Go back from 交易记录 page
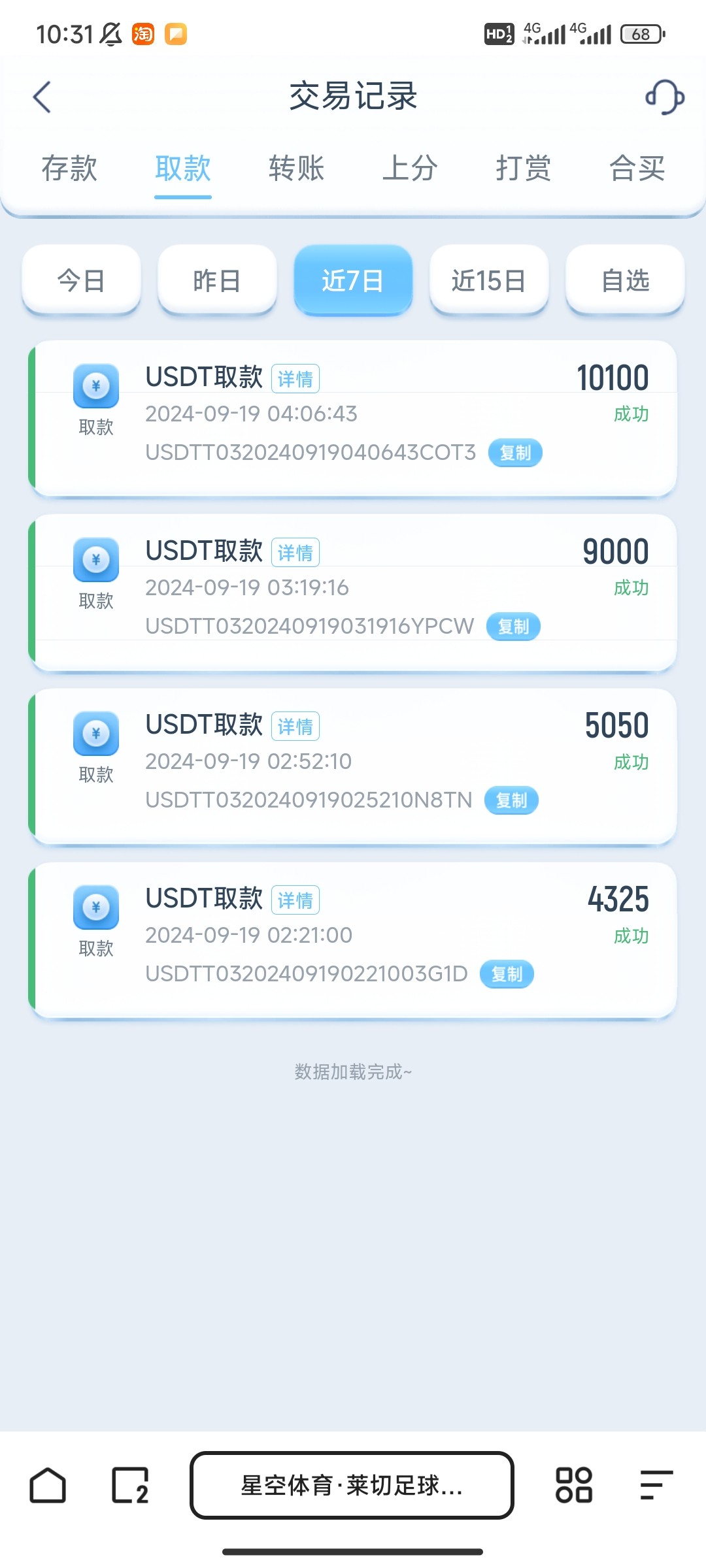Viewport: 706px width, 1568px height. (42, 97)
